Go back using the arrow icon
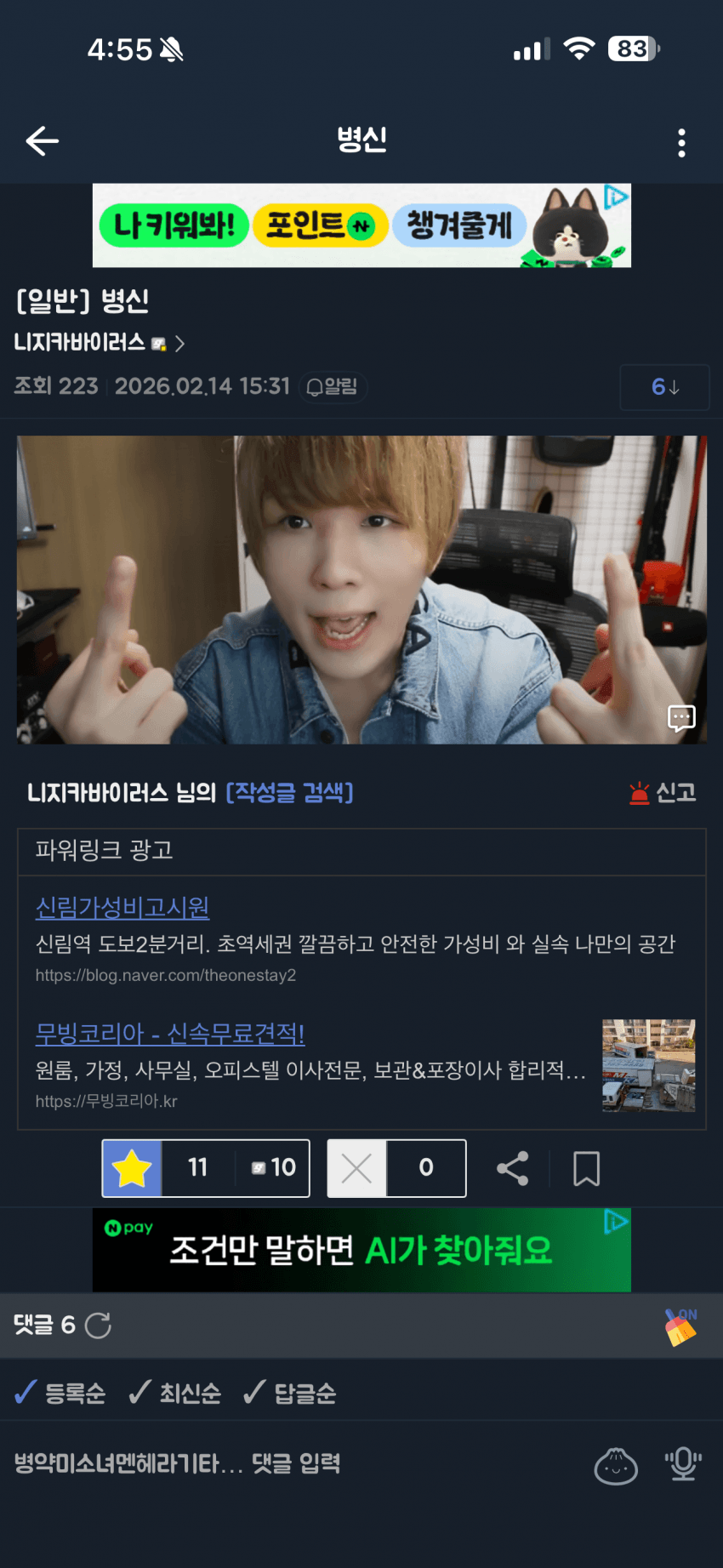The image size is (723, 1568). click(43, 141)
